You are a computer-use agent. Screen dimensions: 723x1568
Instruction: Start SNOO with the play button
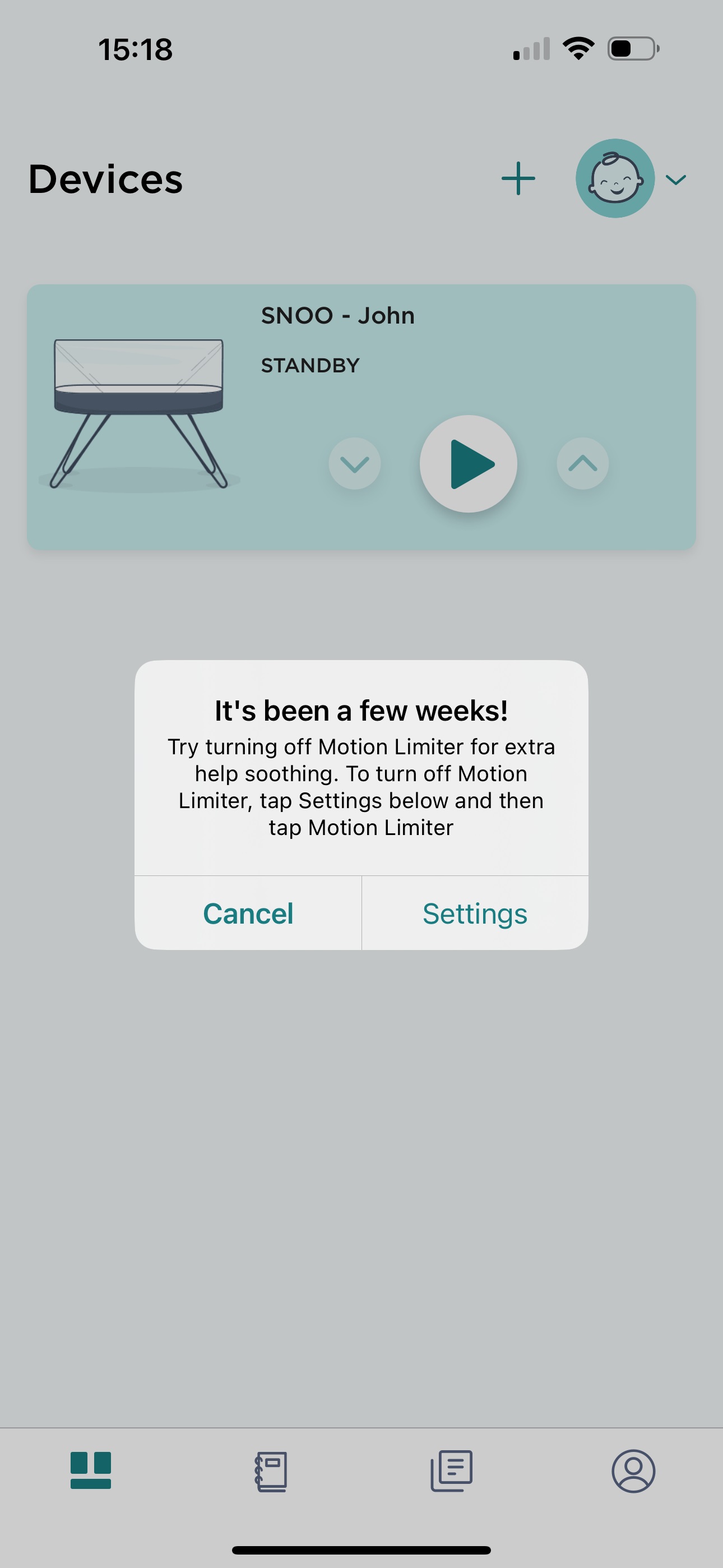point(468,464)
